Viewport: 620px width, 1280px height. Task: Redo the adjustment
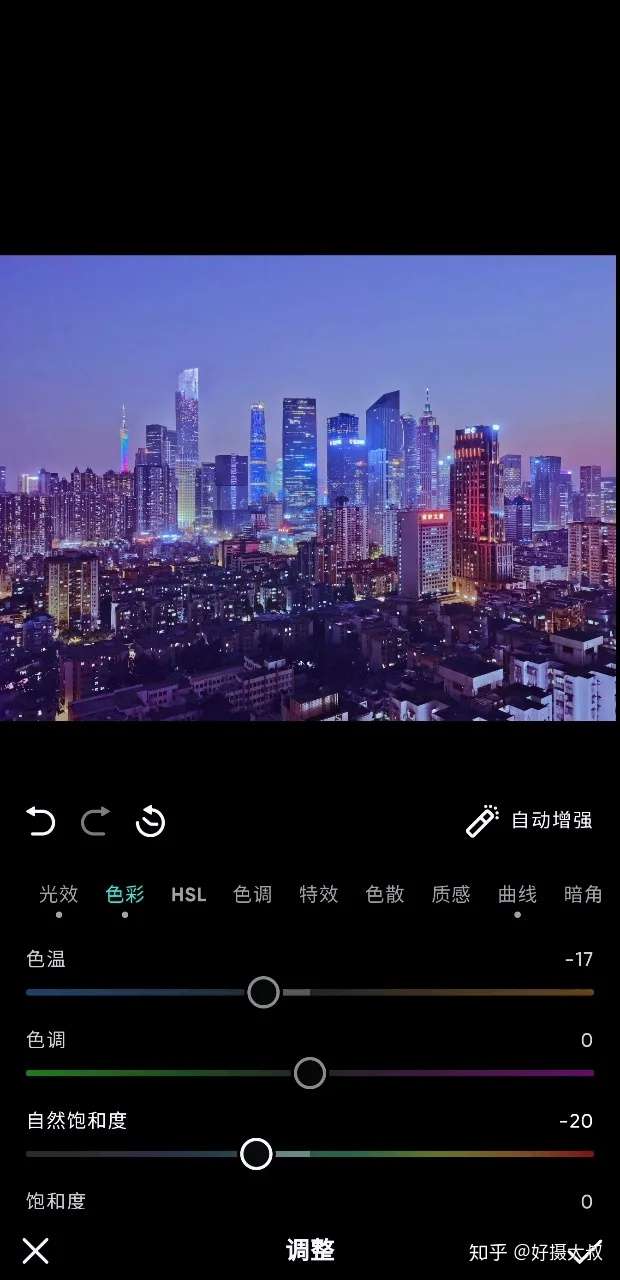point(95,822)
